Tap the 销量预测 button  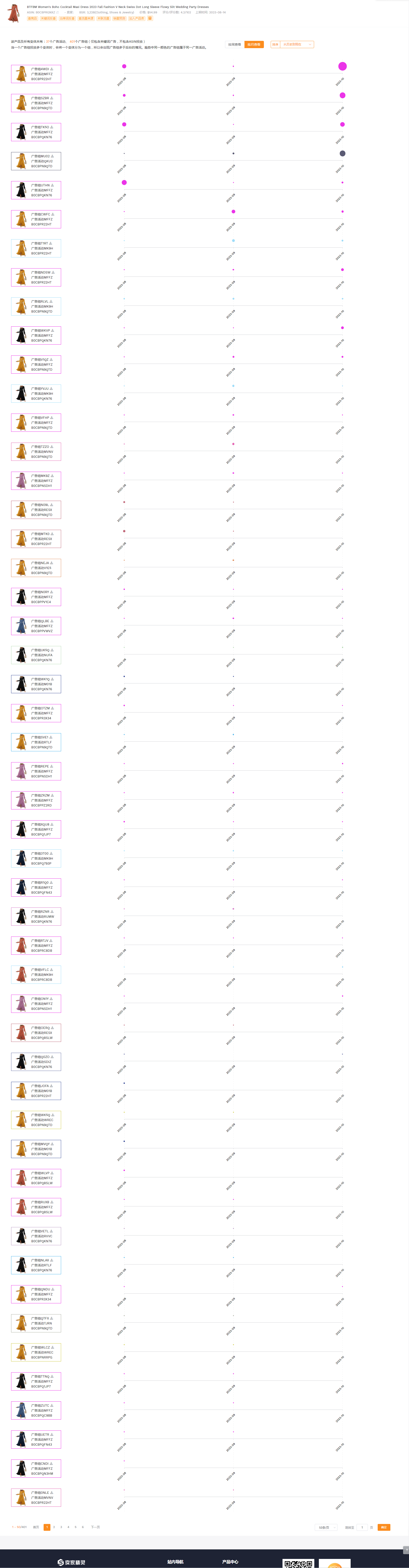[x=119, y=18]
